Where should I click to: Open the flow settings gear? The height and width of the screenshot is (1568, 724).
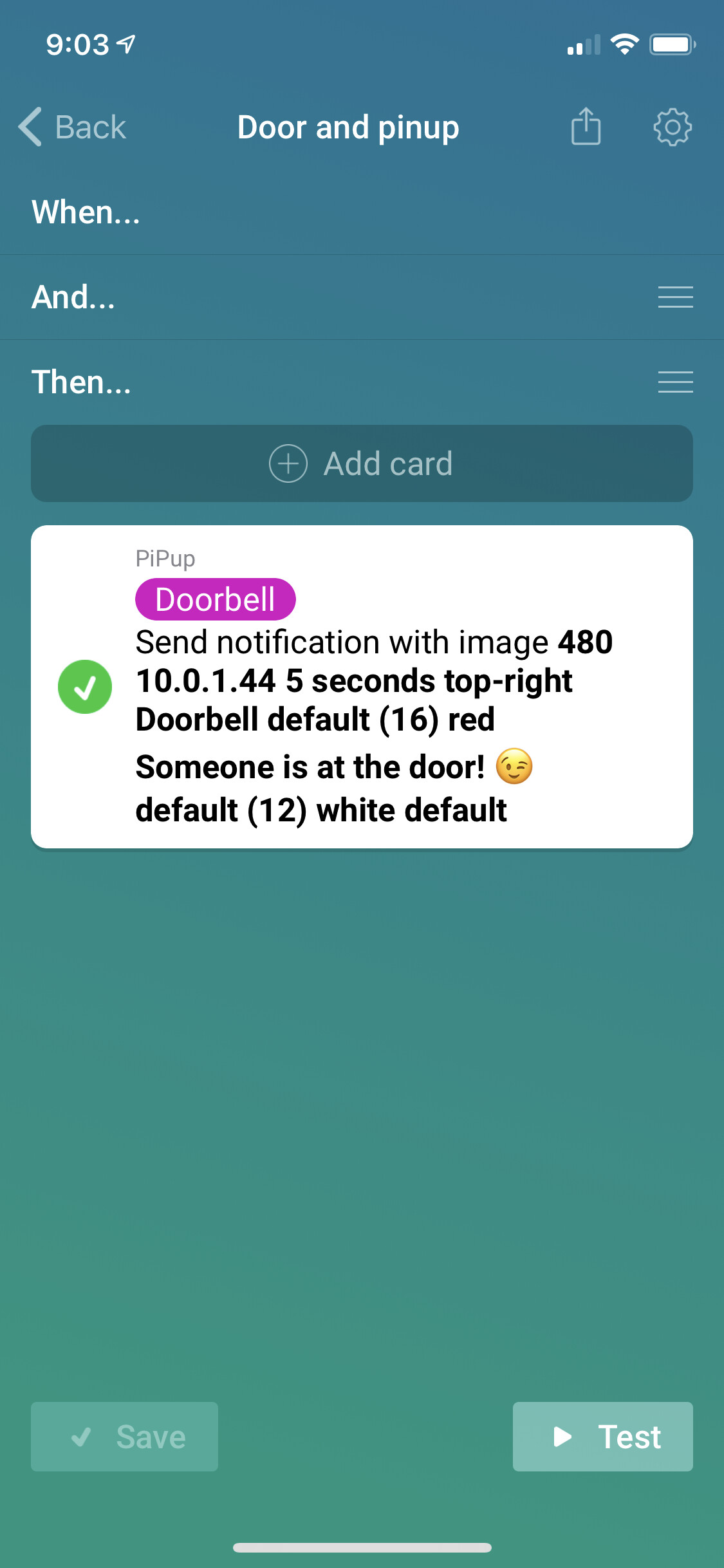click(673, 127)
